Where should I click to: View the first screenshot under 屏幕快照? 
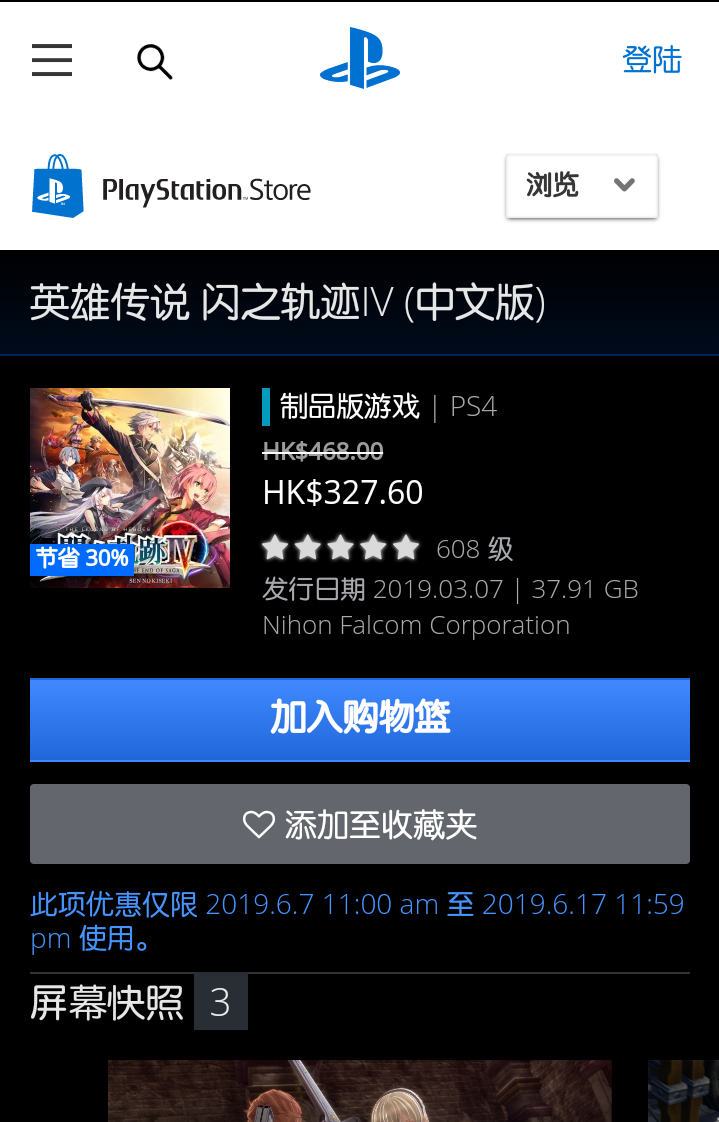360,1092
